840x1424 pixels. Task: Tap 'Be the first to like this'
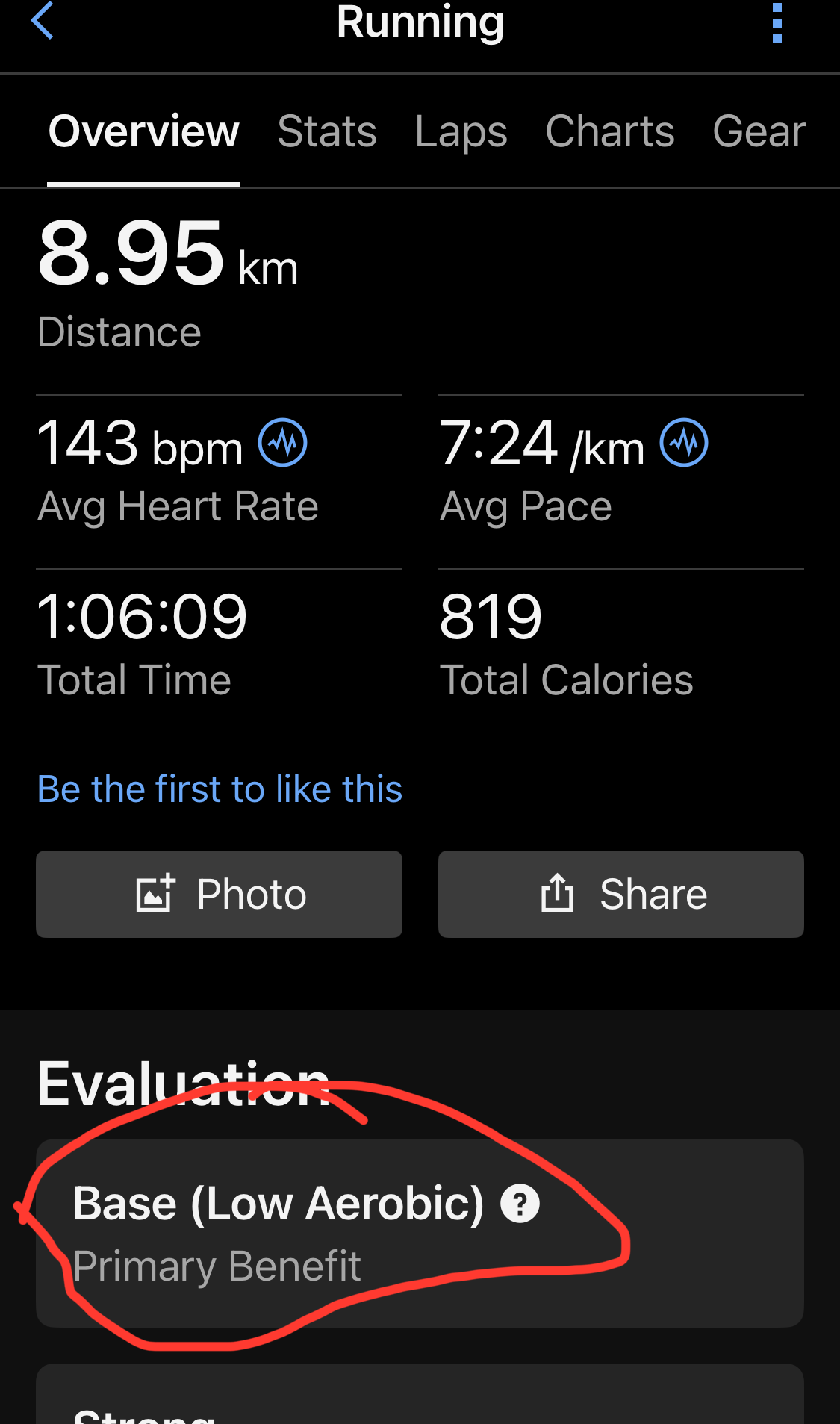point(220,789)
